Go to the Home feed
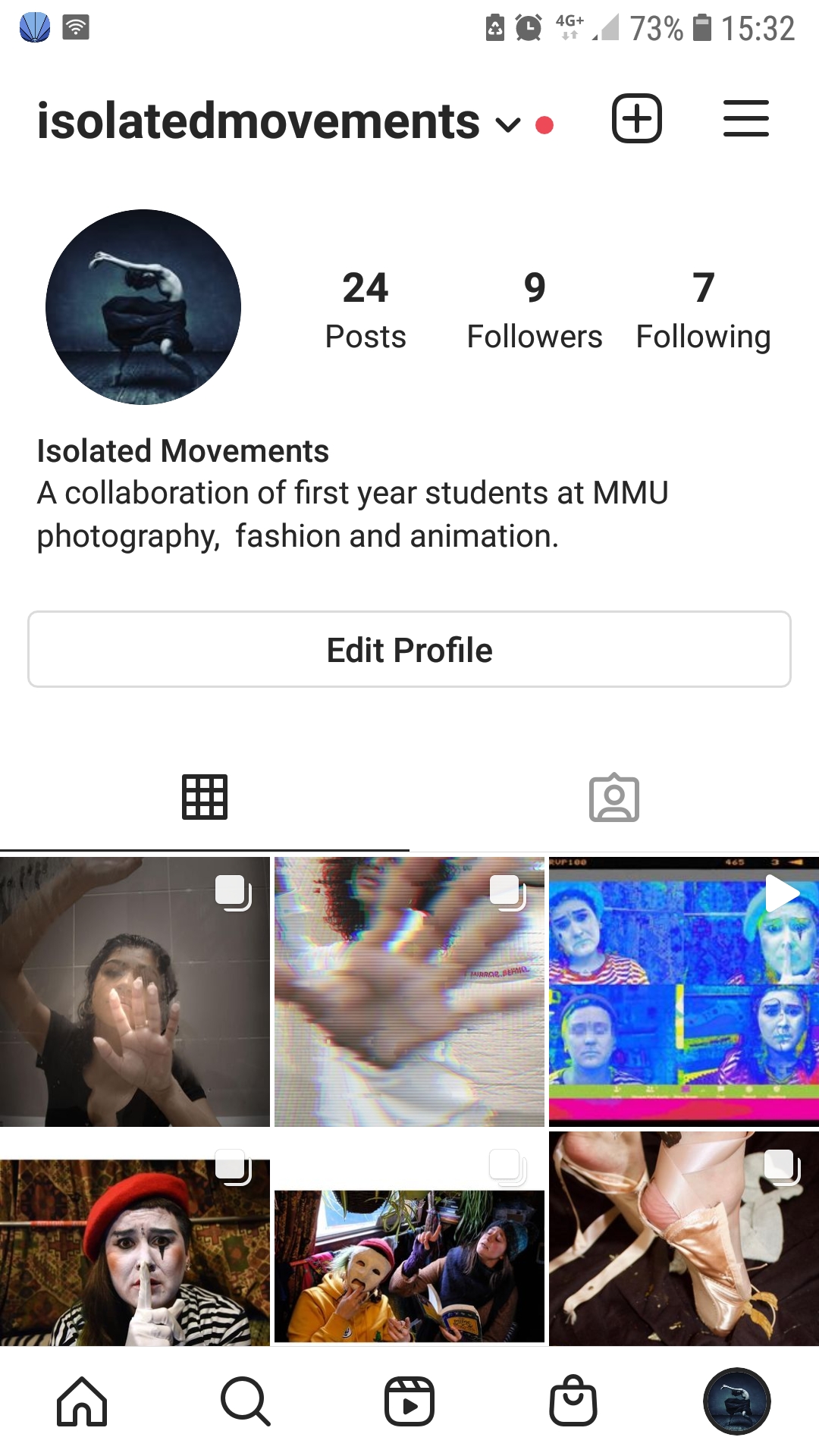 (x=82, y=1401)
